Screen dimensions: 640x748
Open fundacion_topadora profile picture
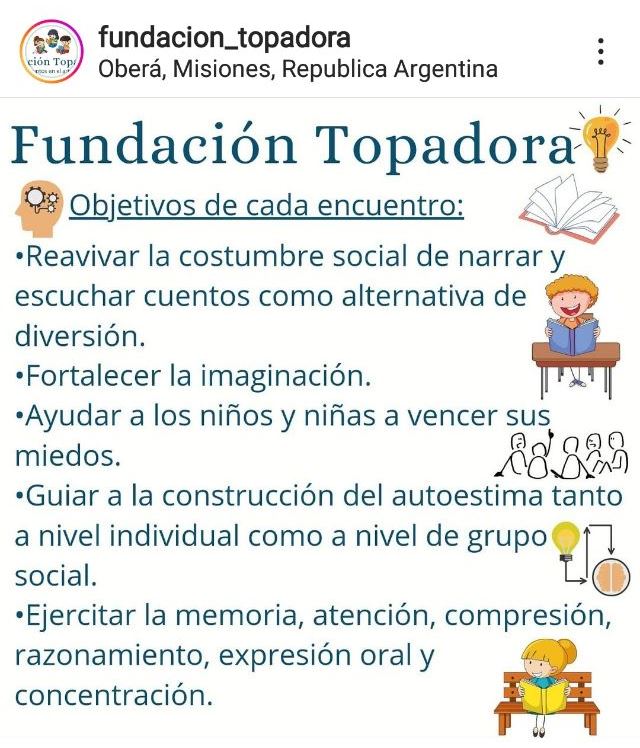click(52, 52)
